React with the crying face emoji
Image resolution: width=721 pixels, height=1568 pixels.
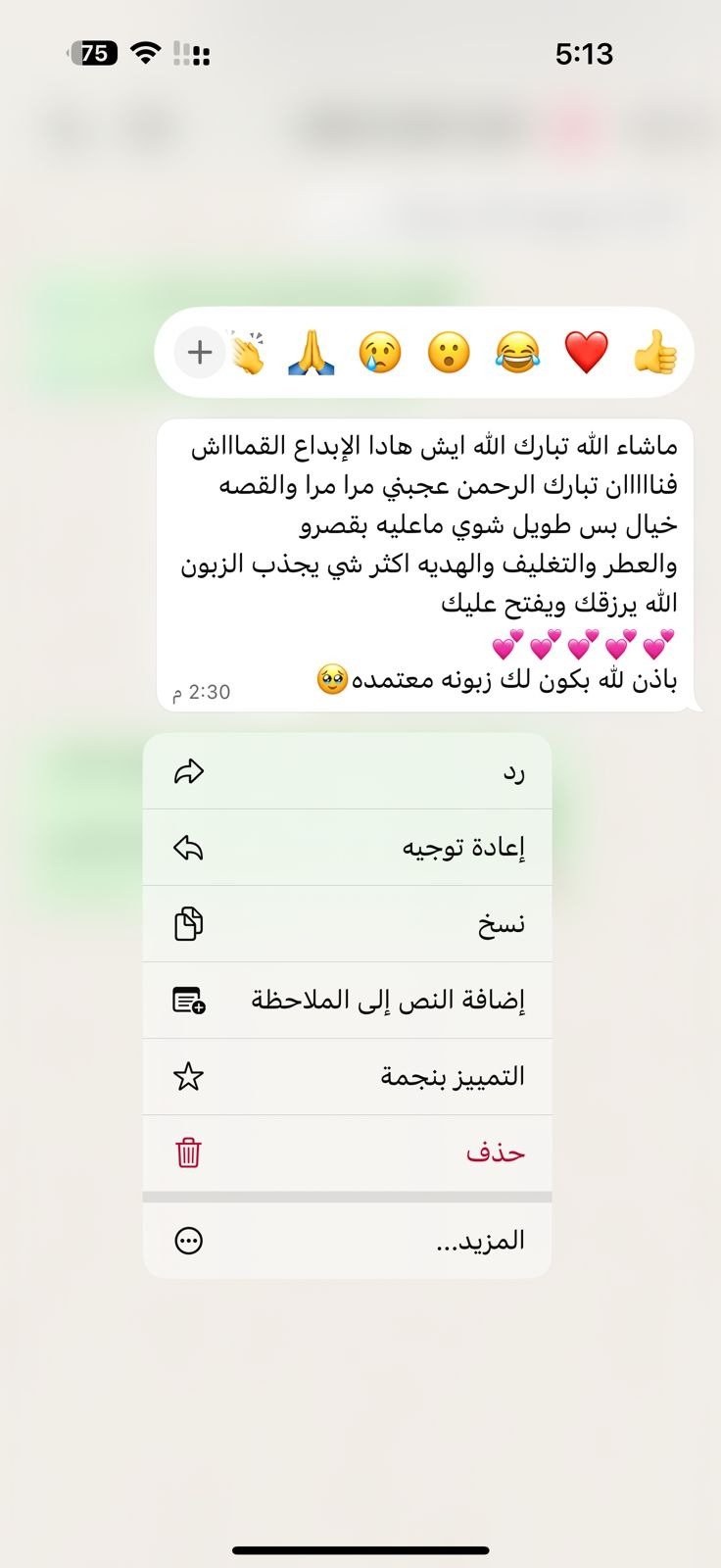pyautogui.click(x=380, y=353)
